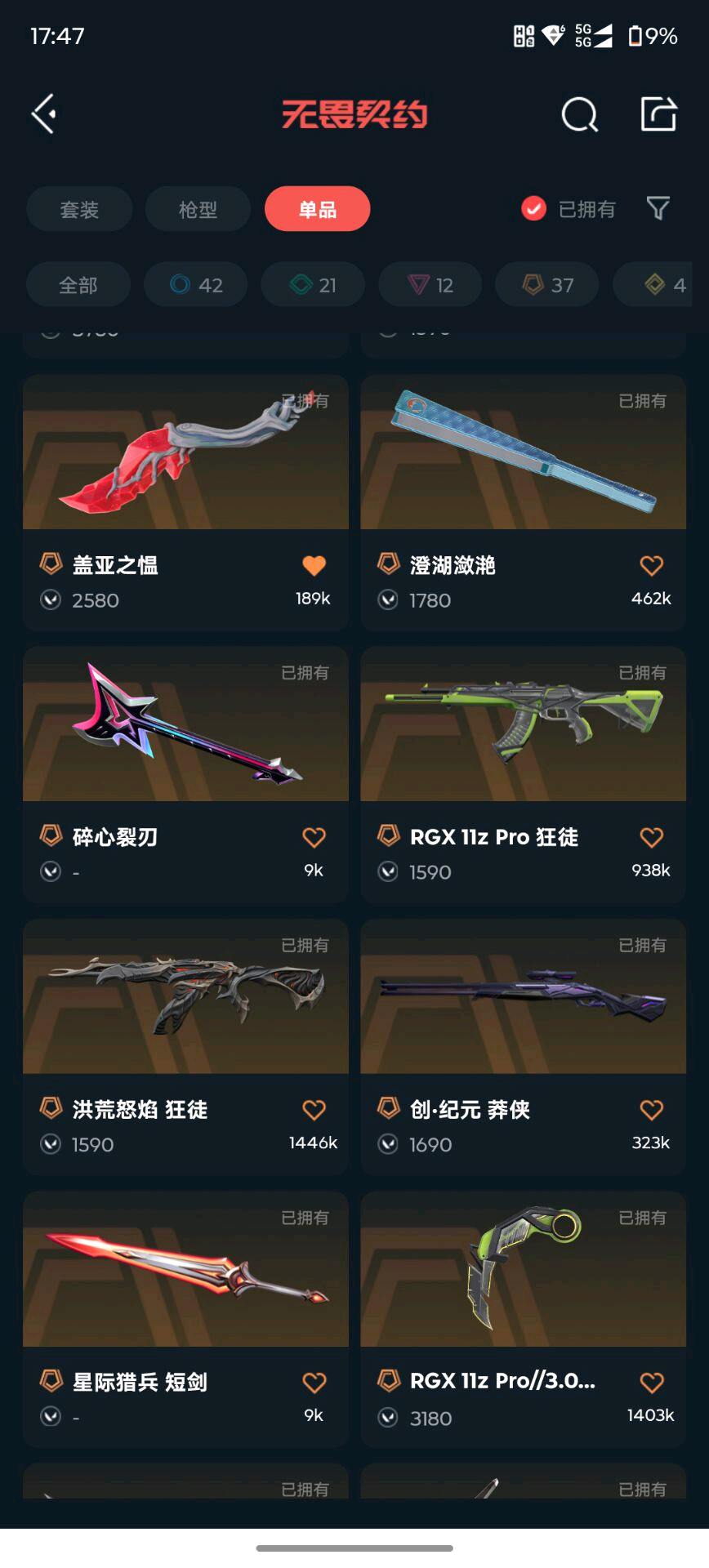Share this page via the share icon
This screenshot has height=1568, width=709.
[x=658, y=114]
